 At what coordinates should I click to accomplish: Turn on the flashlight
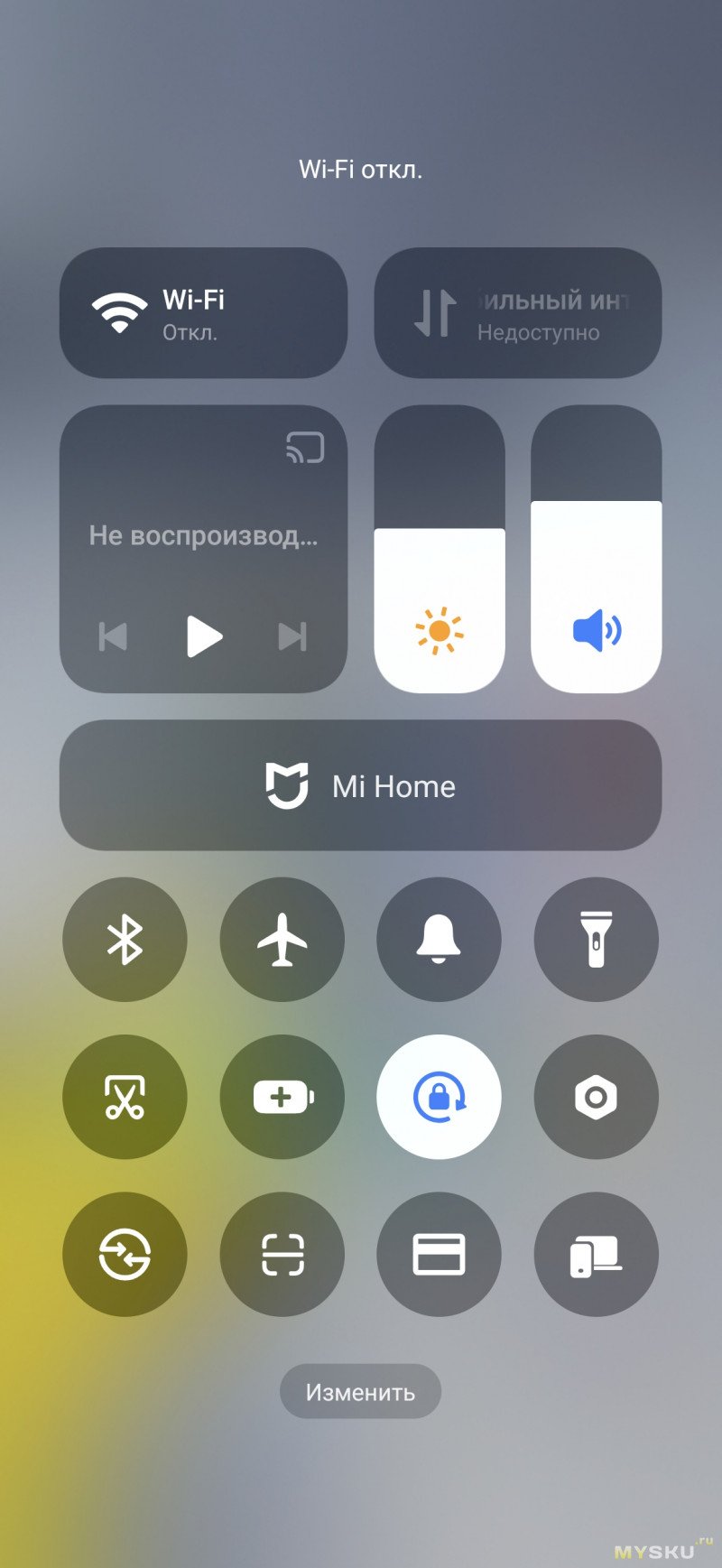tap(596, 940)
